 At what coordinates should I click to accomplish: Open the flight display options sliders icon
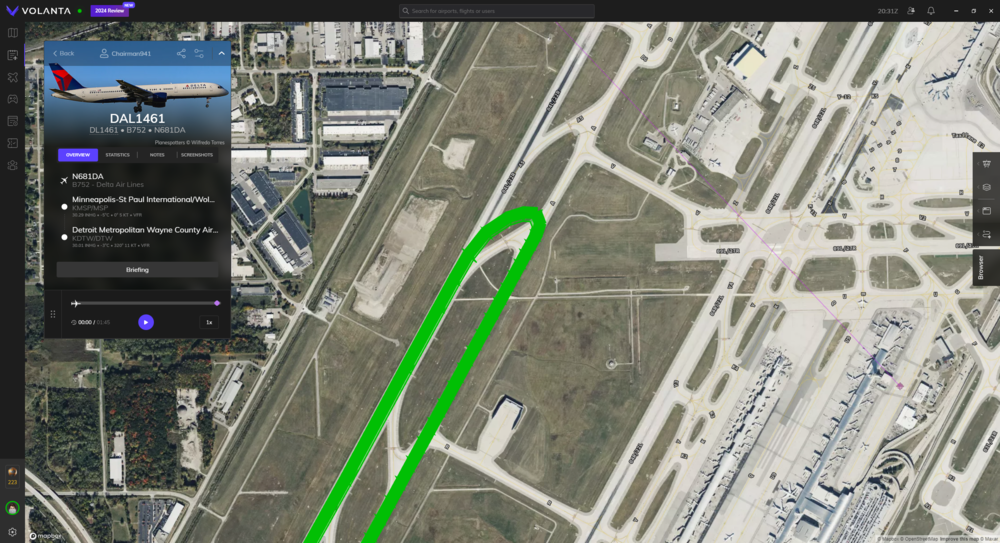199,53
